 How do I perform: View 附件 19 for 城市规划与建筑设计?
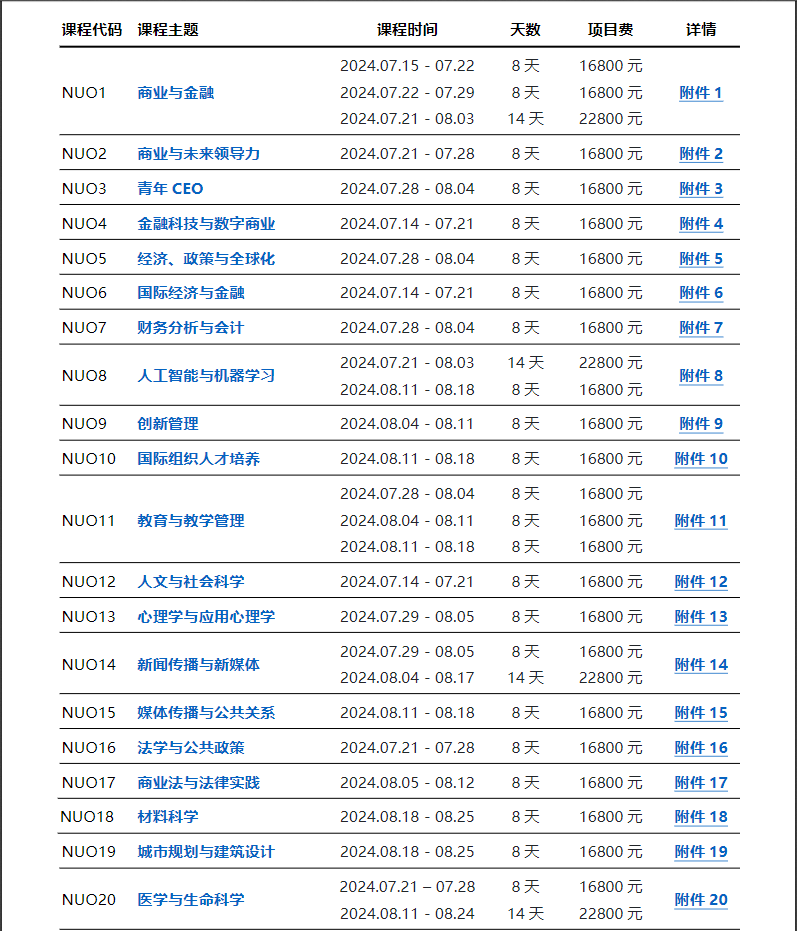pos(700,852)
